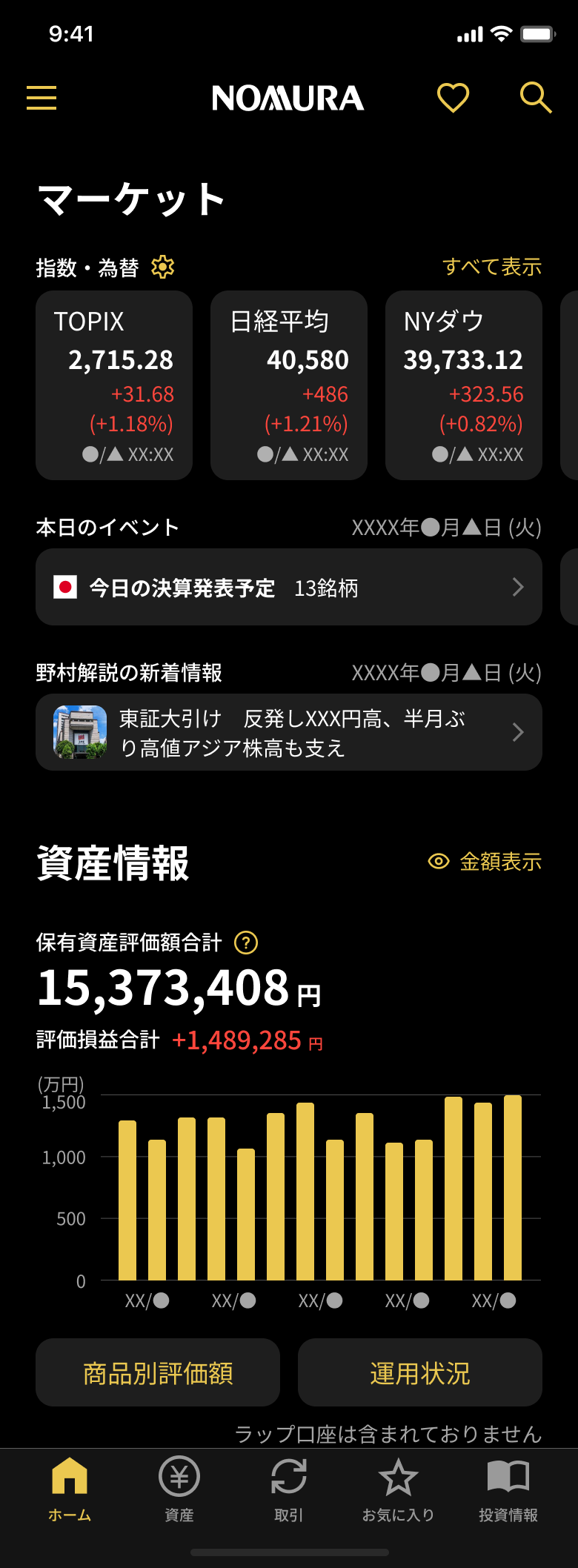578x1568 pixels.
Task: Tap the 商品別評価額 button
Action: (x=158, y=1372)
